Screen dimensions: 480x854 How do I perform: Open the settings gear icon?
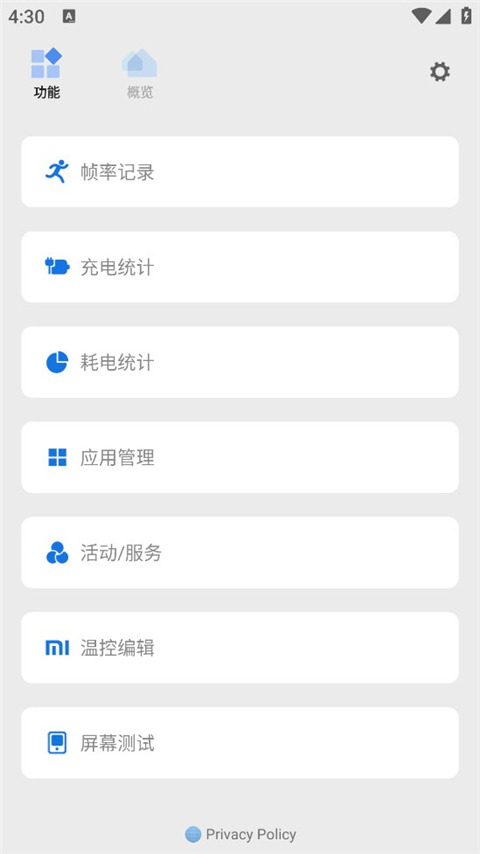point(440,72)
